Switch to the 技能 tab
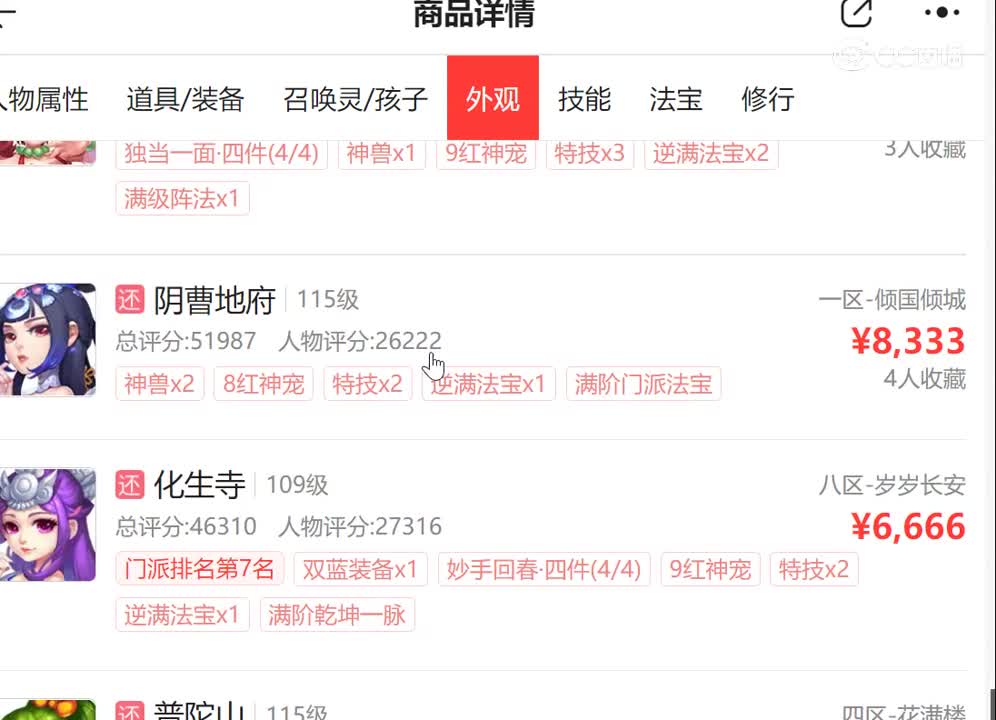996x720 pixels. coord(584,99)
